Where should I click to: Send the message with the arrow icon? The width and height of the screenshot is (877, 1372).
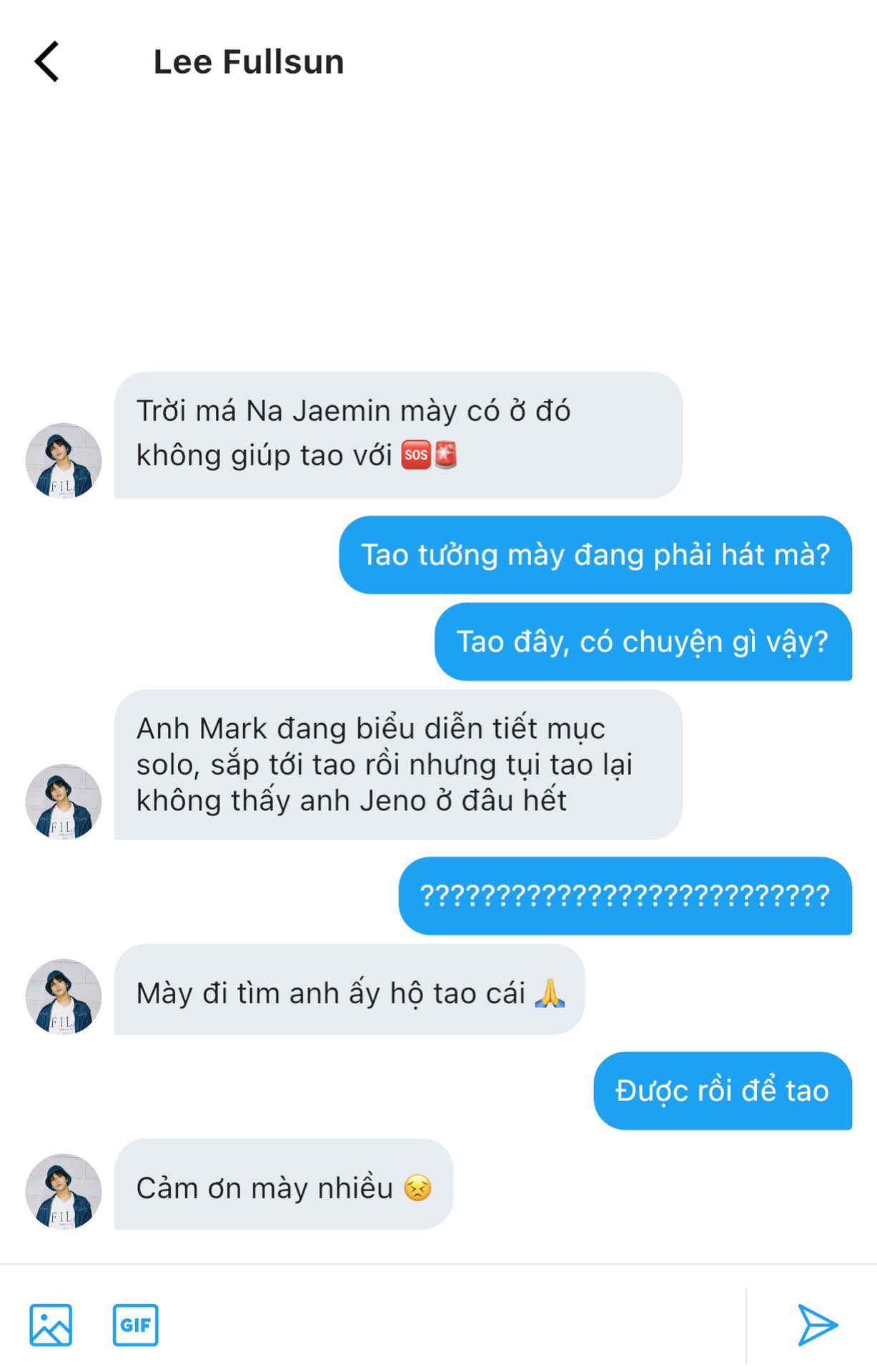(x=817, y=1325)
